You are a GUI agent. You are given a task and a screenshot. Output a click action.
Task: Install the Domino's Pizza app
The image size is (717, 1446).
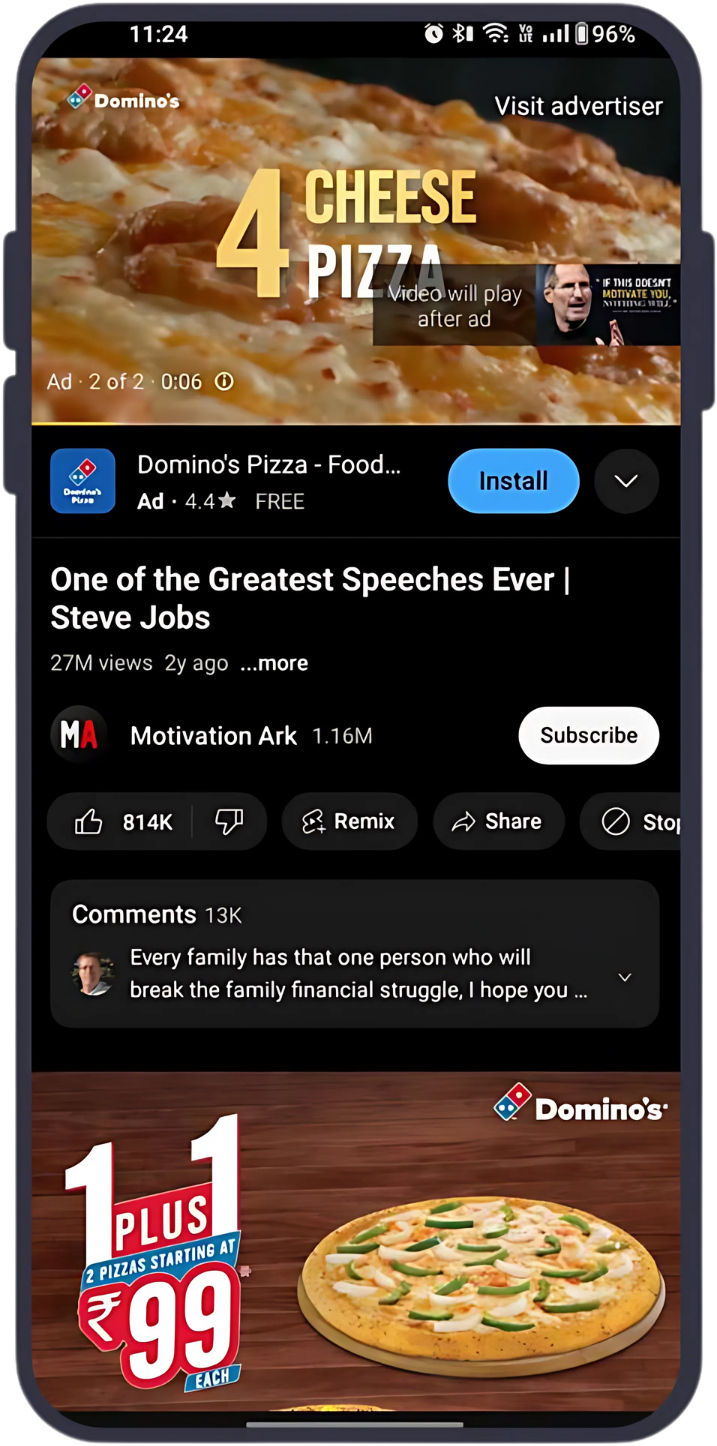[x=513, y=481]
